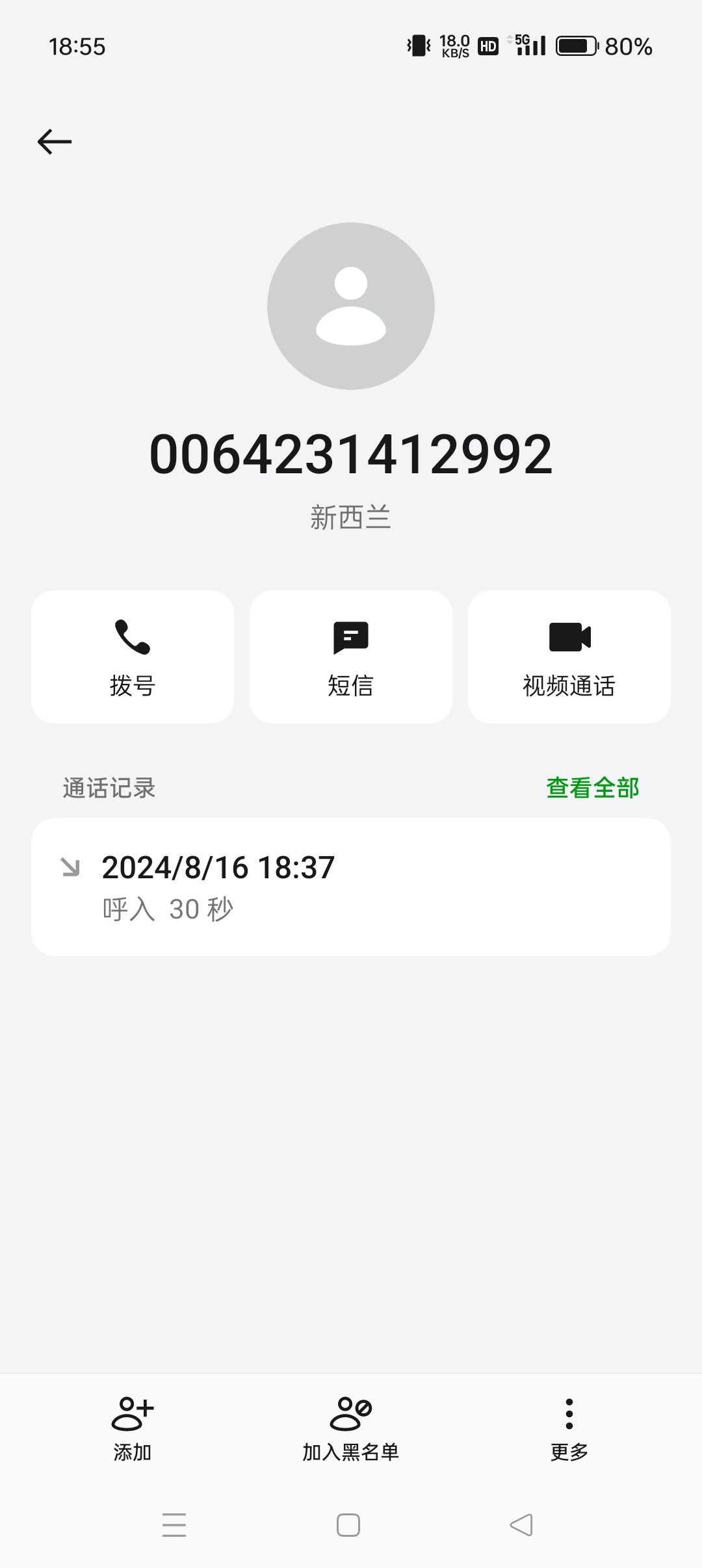
Task: Send a text via 短信
Action: tap(351, 657)
